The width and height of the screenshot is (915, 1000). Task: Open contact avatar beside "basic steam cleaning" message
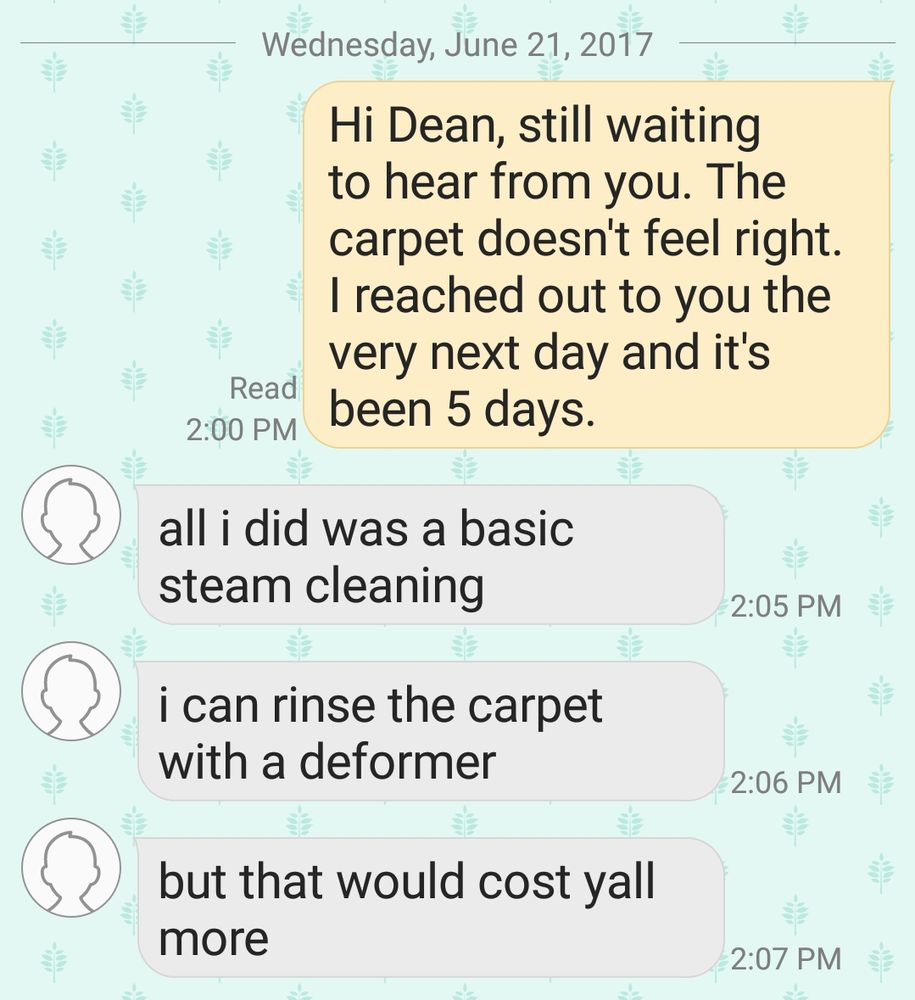71,515
